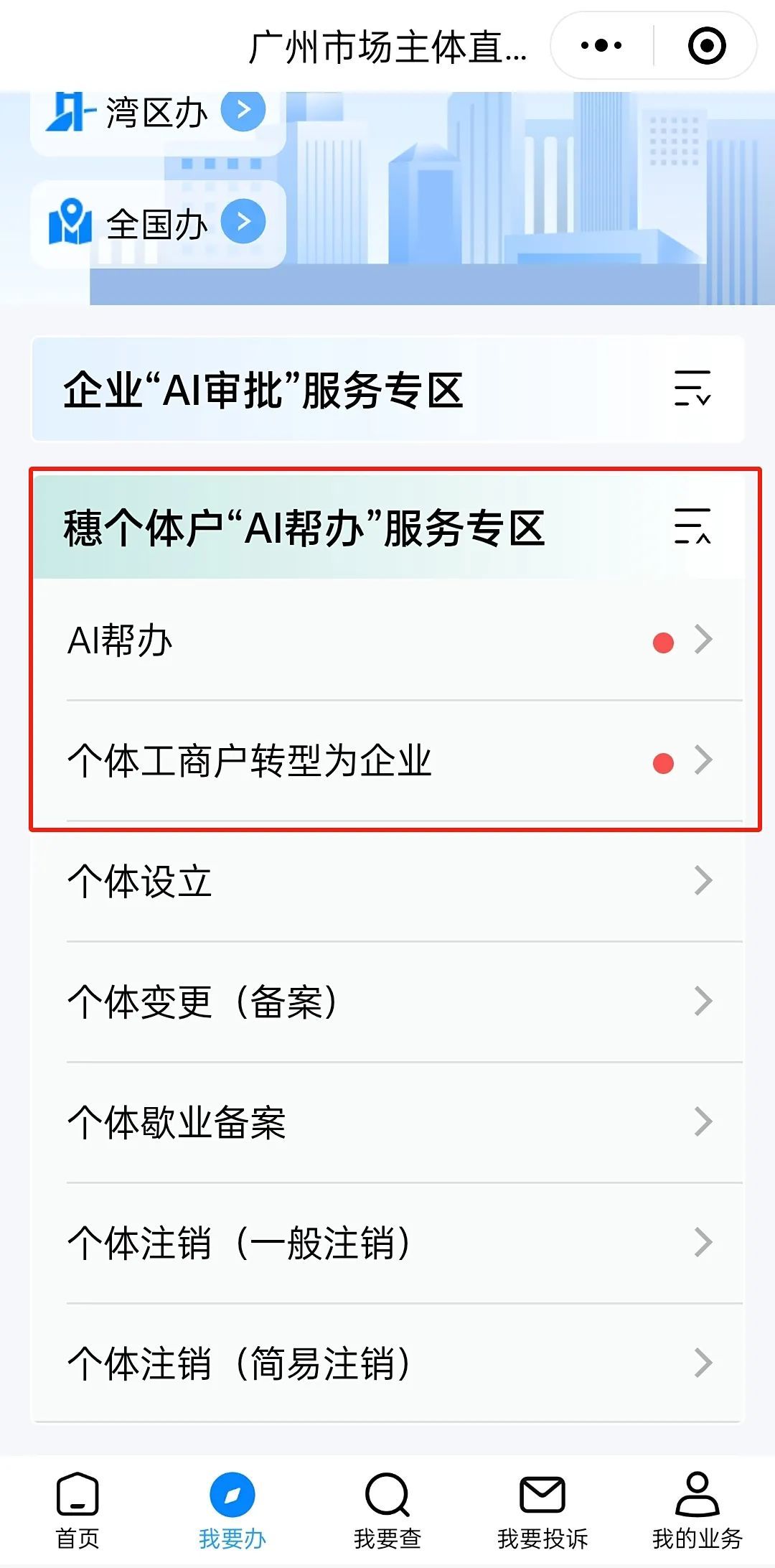Expand the 企业"AI审批"服务专区 section

tap(692, 388)
